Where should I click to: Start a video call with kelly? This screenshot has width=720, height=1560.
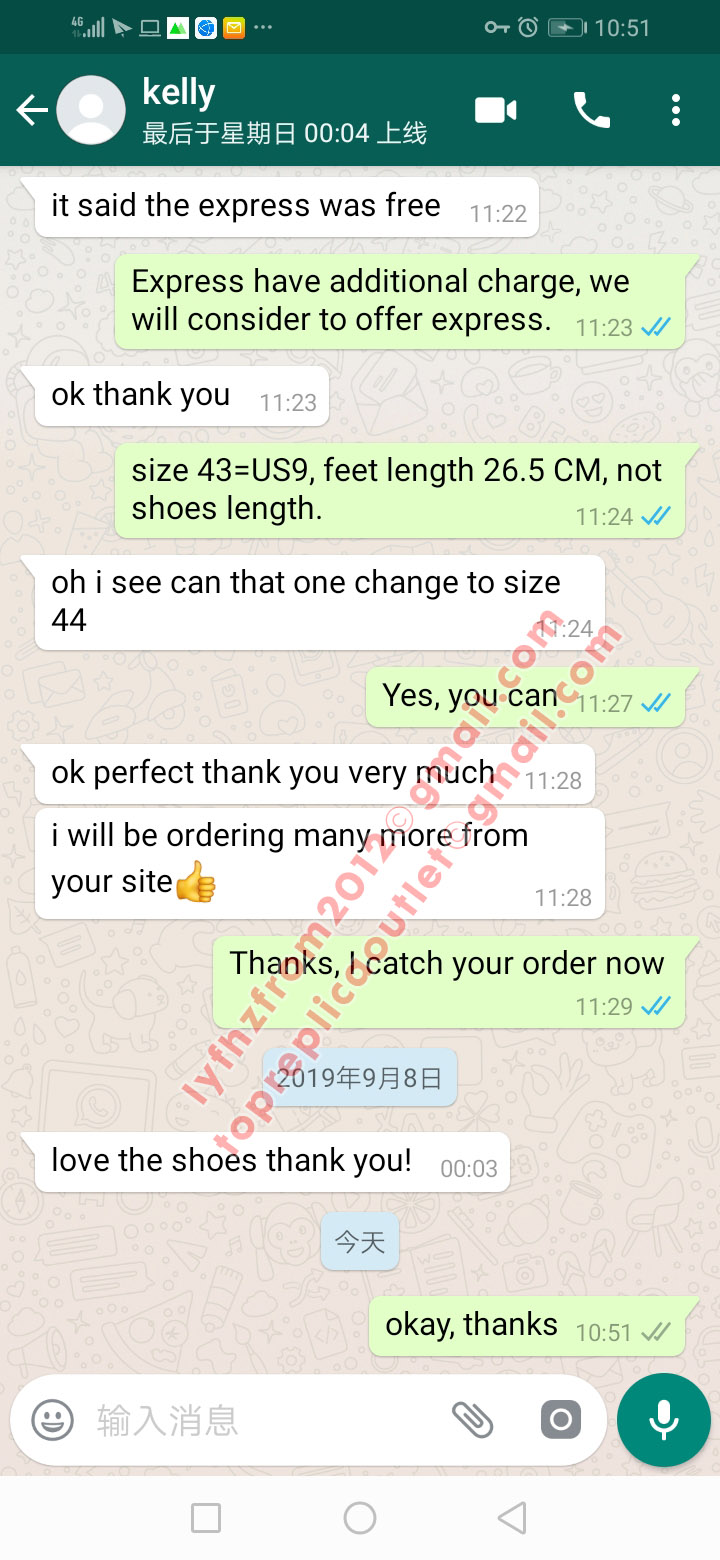[x=496, y=110]
